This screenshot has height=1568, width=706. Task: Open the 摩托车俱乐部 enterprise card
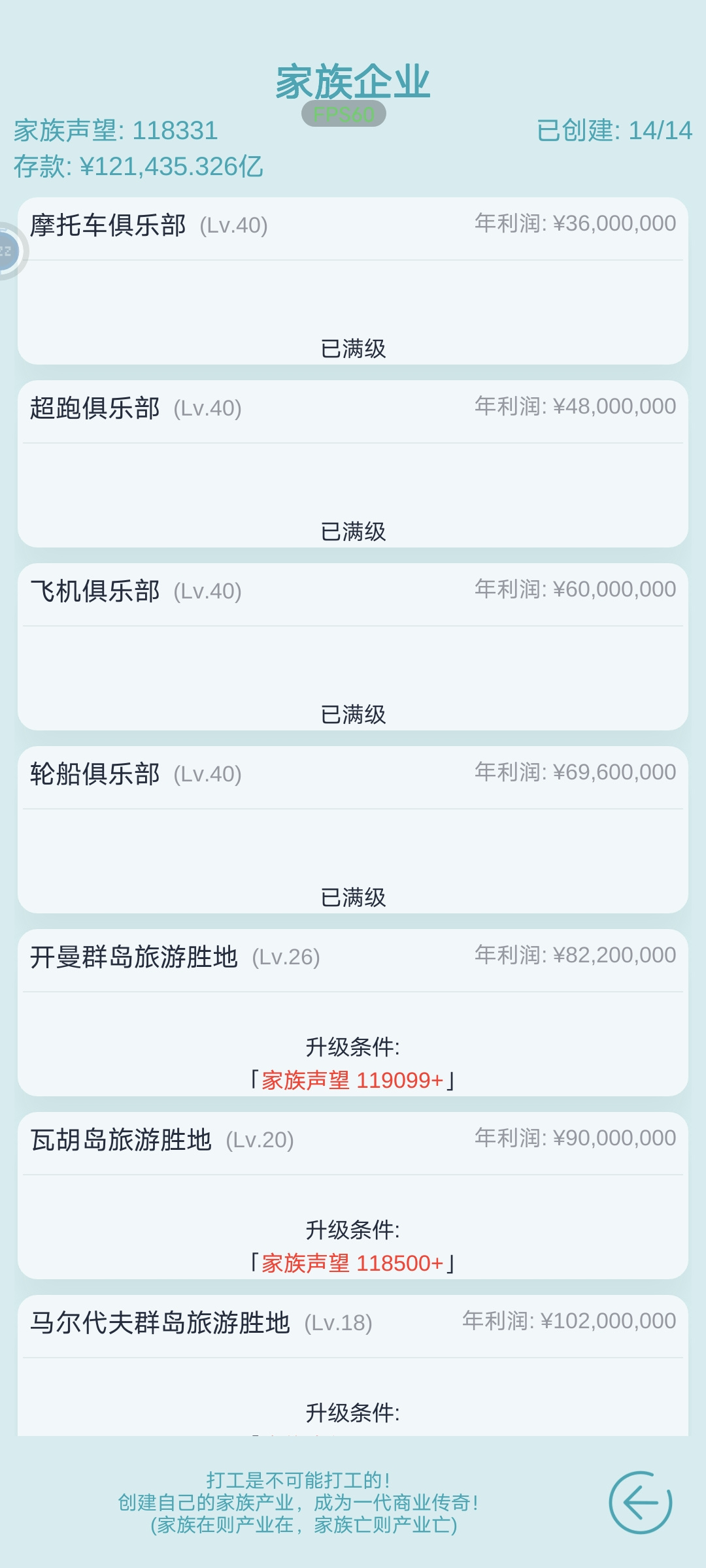(x=353, y=281)
